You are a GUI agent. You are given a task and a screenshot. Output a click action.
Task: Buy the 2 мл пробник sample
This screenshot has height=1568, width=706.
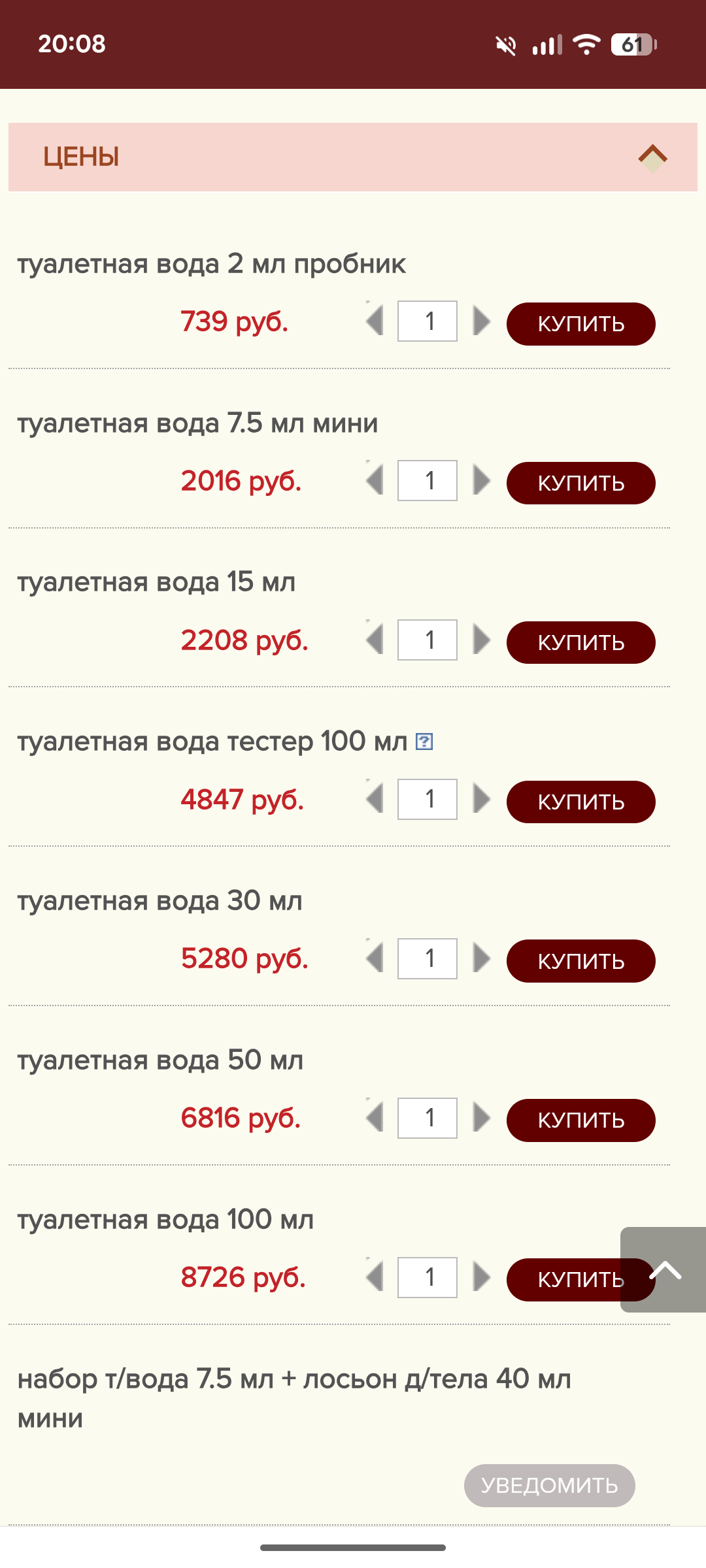click(x=580, y=324)
